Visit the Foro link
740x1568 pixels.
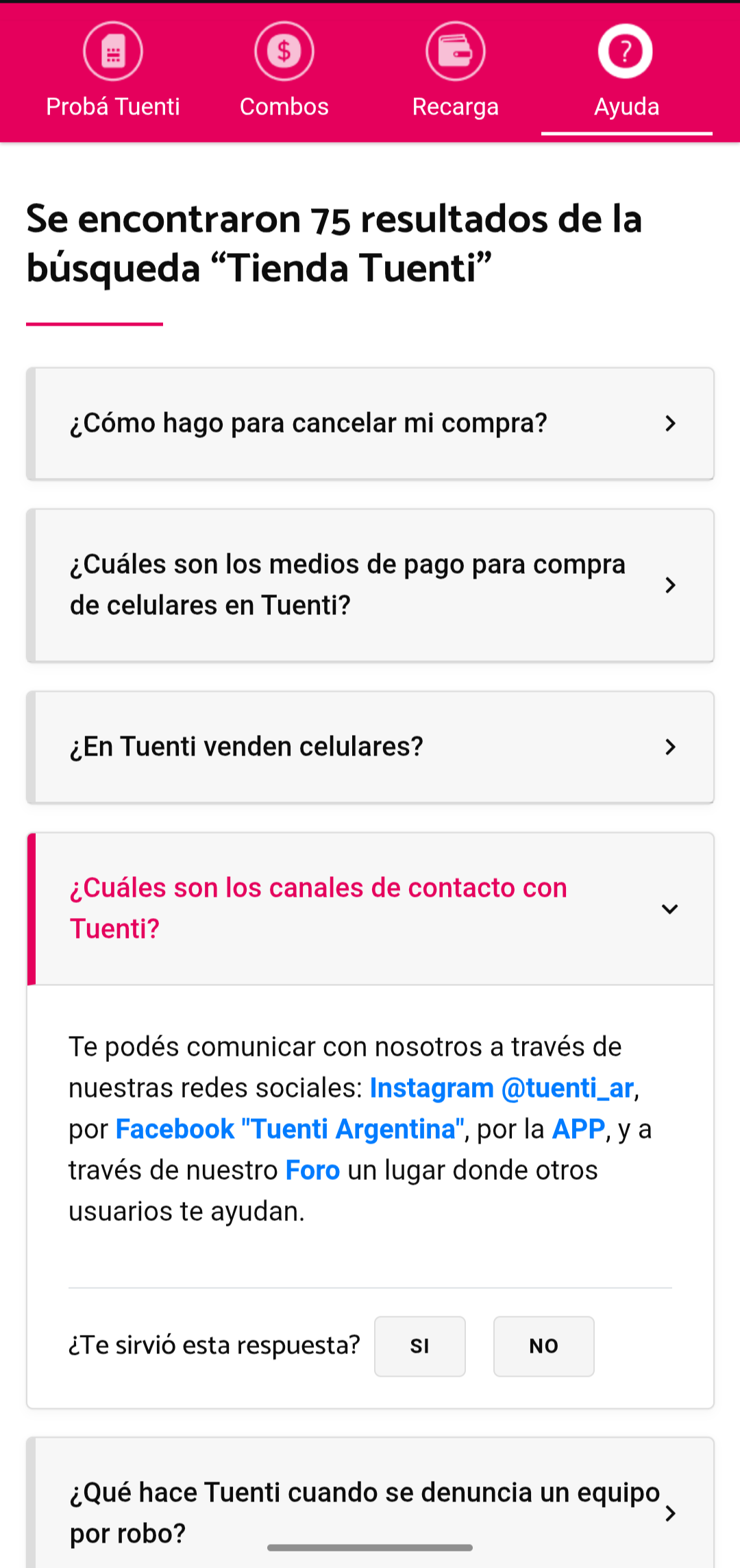tap(312, 1170)
